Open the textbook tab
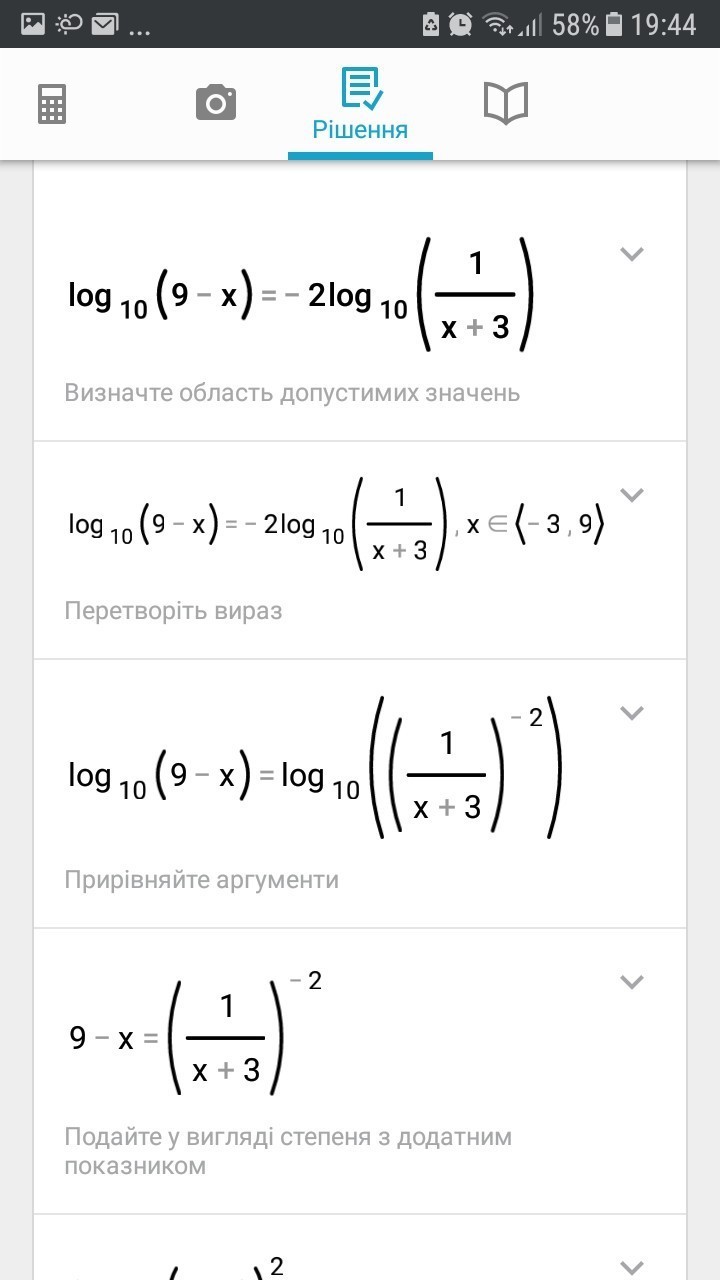Screen dimensions: 720x1280 [505, 104]
